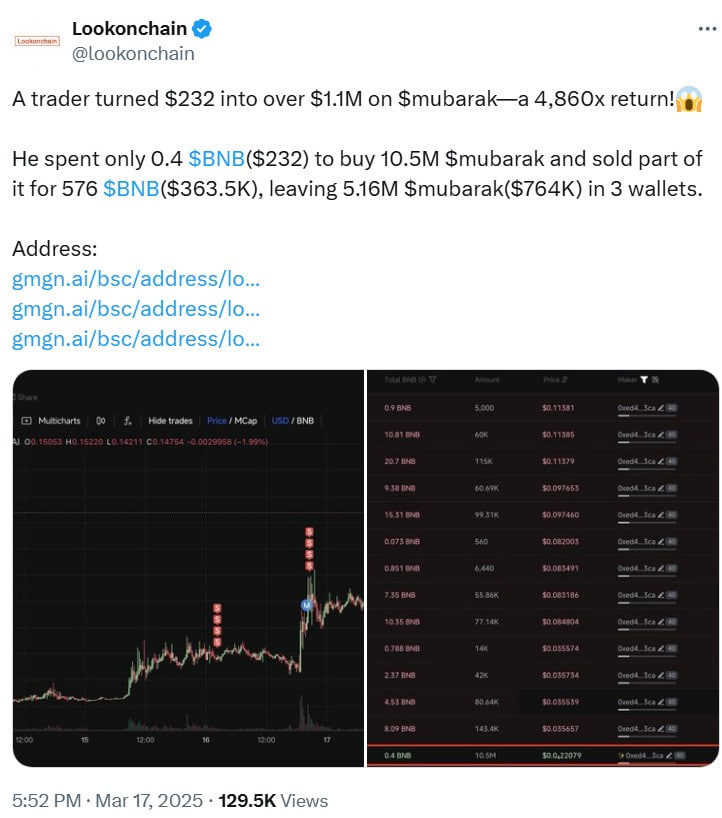Open the mute icon filter beside Maker funnel
The height and width of the screenshot is (818, 722).
pos(657,381)
